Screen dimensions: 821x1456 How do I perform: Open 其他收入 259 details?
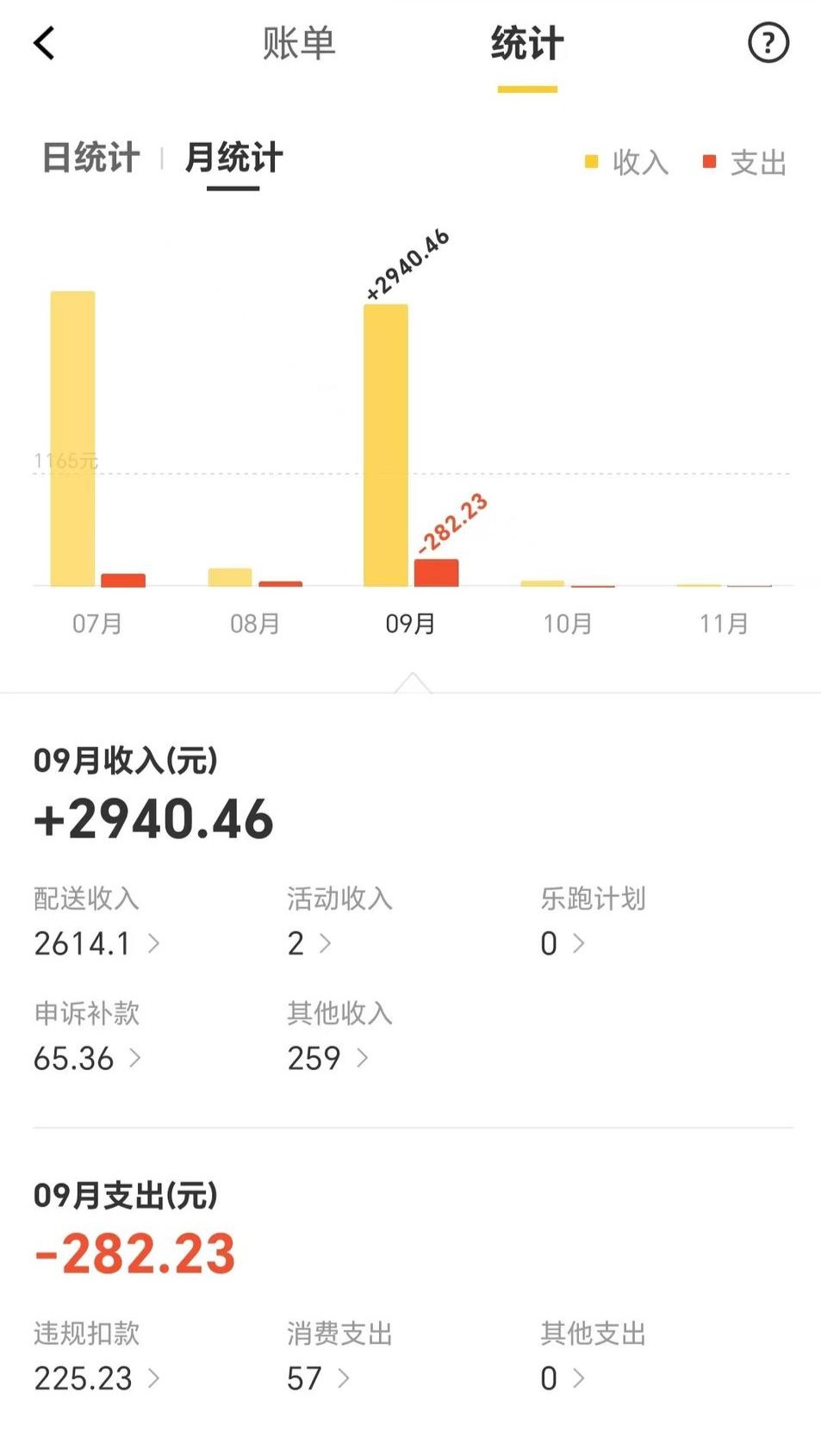339,1036
